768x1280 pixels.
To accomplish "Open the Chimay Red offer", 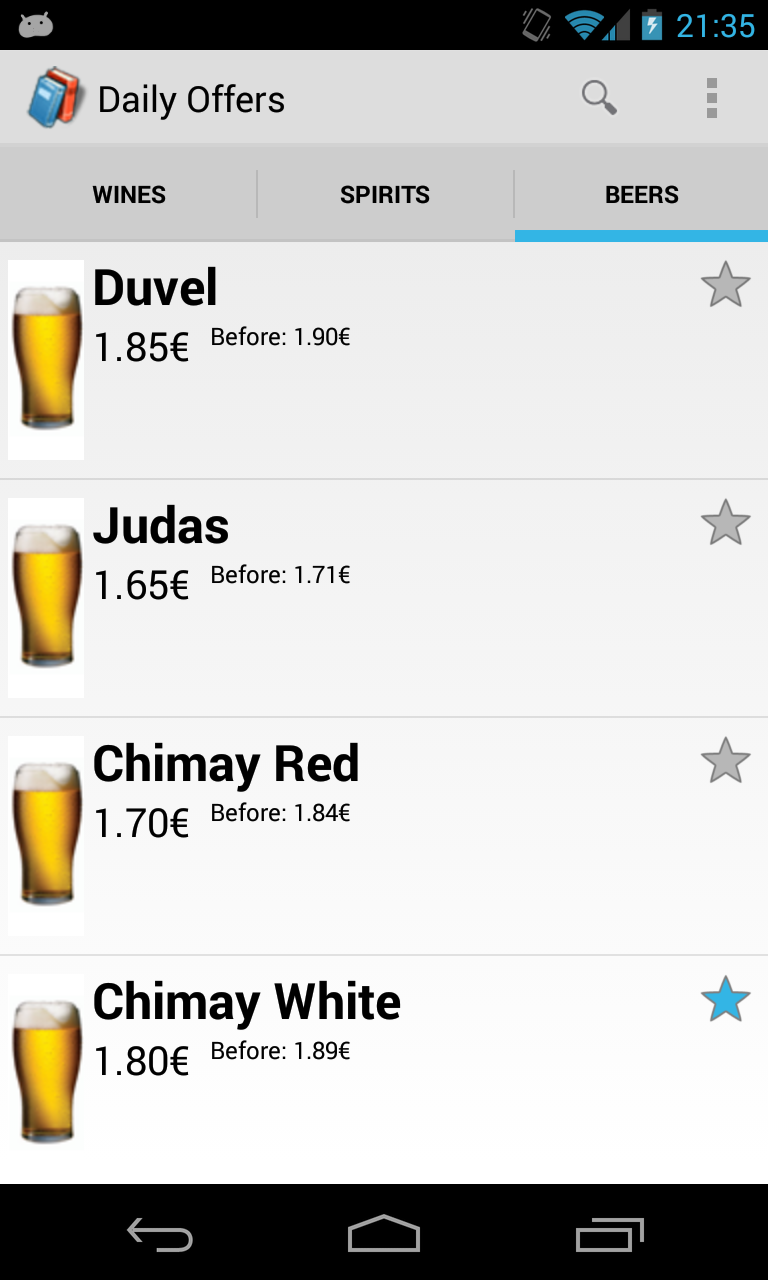I will click(350, 836).
